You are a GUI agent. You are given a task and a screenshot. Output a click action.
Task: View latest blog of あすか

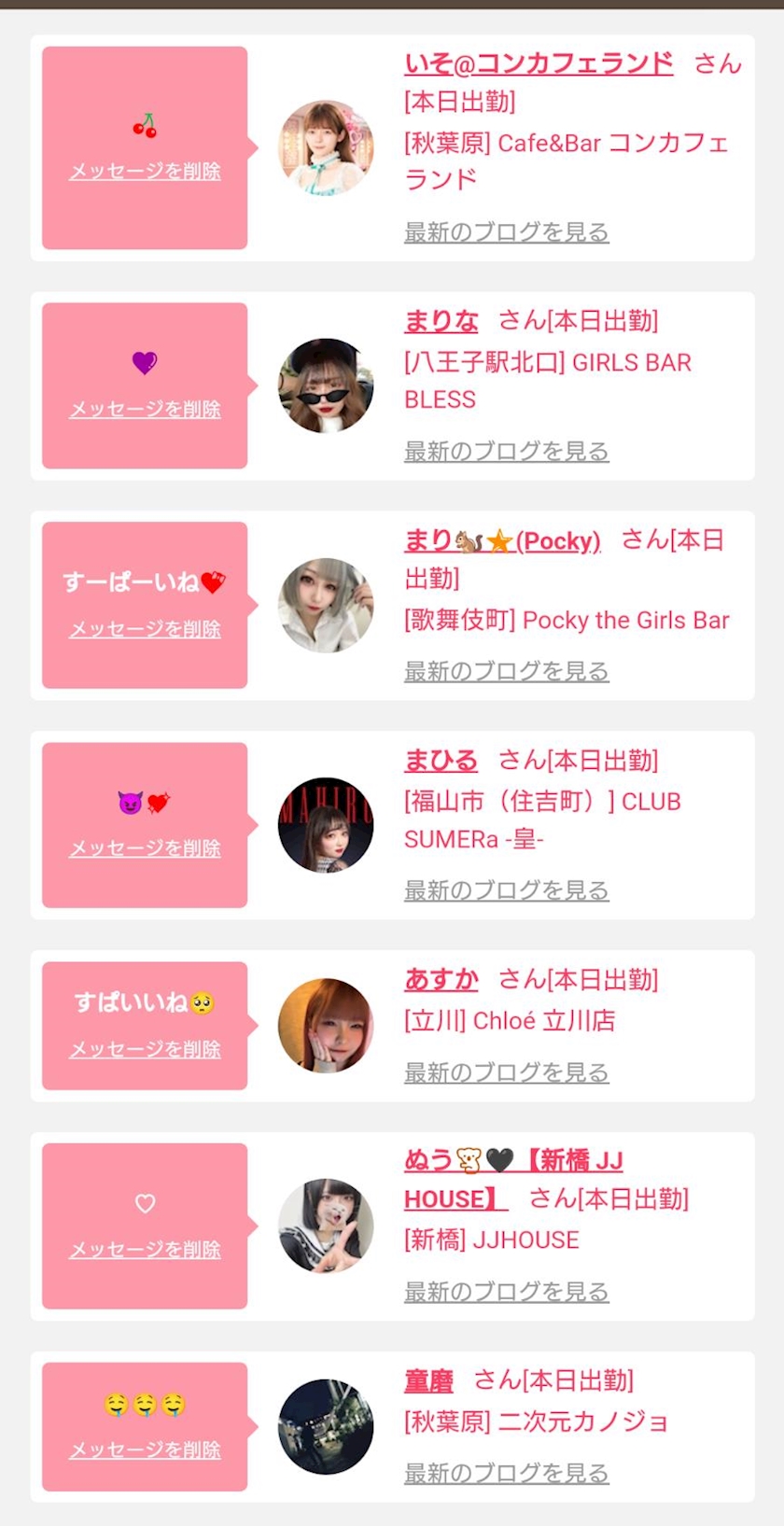click(506, 1071)
